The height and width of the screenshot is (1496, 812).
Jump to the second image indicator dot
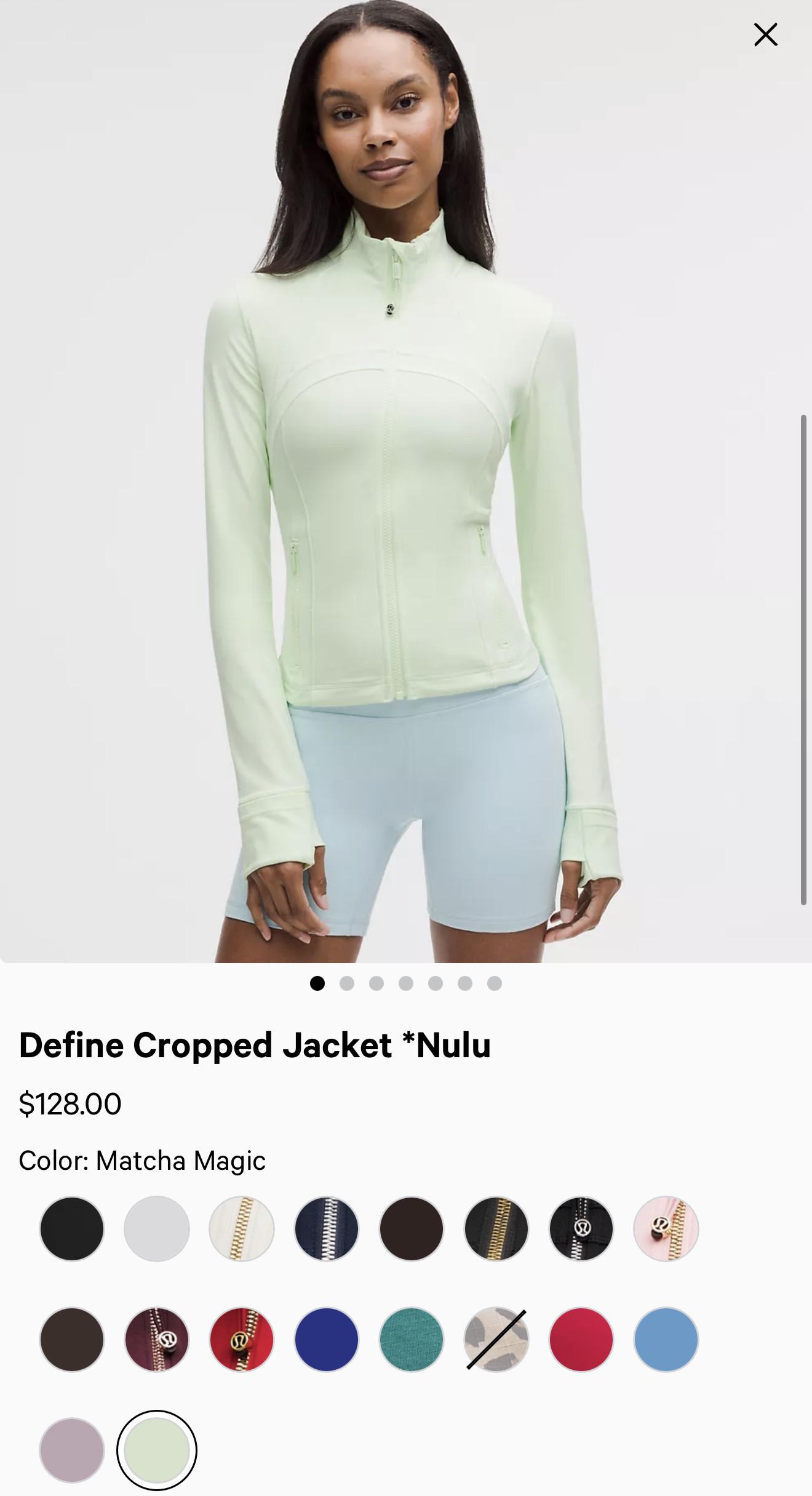[x=347, y=983]
